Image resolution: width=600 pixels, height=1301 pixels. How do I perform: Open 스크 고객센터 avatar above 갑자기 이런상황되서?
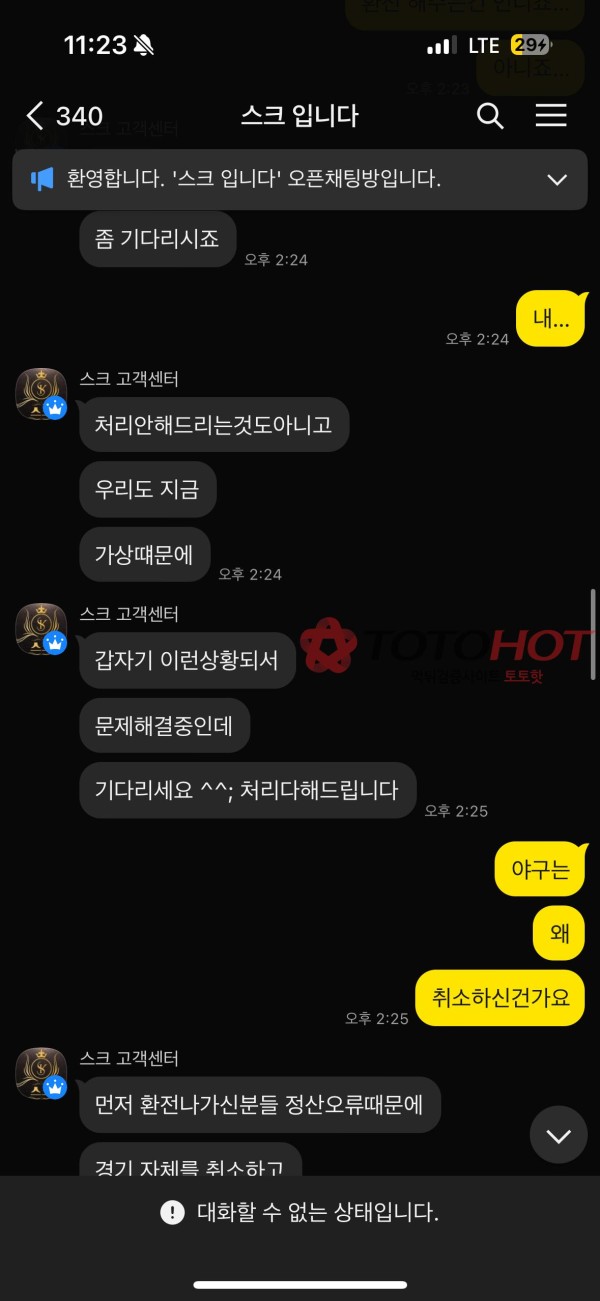(x=41, y=628)
